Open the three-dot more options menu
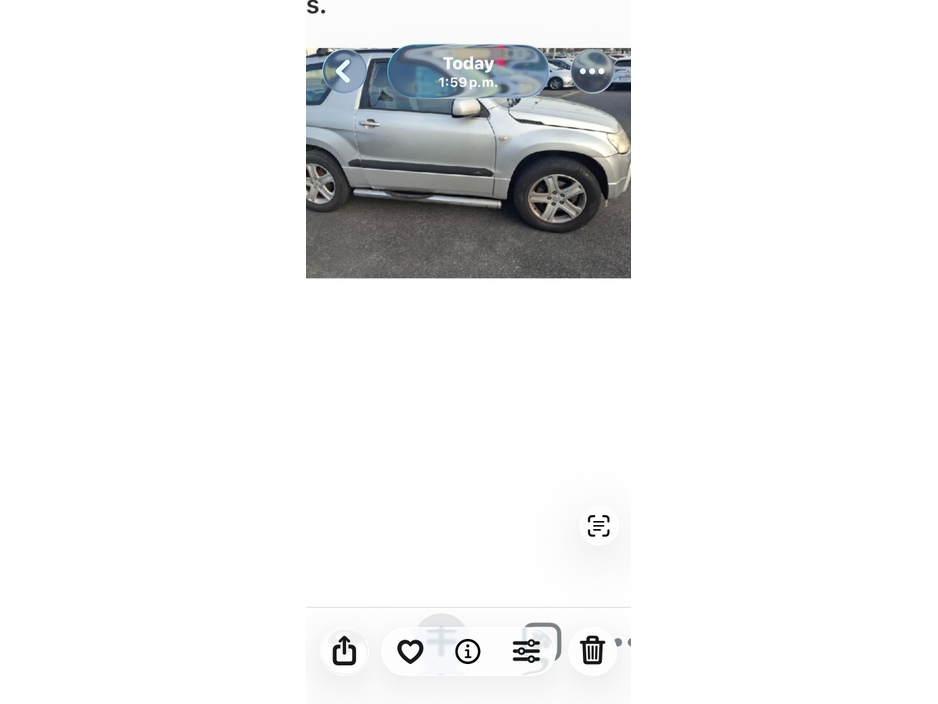This screenshot has height=704, width=938. 592,72
